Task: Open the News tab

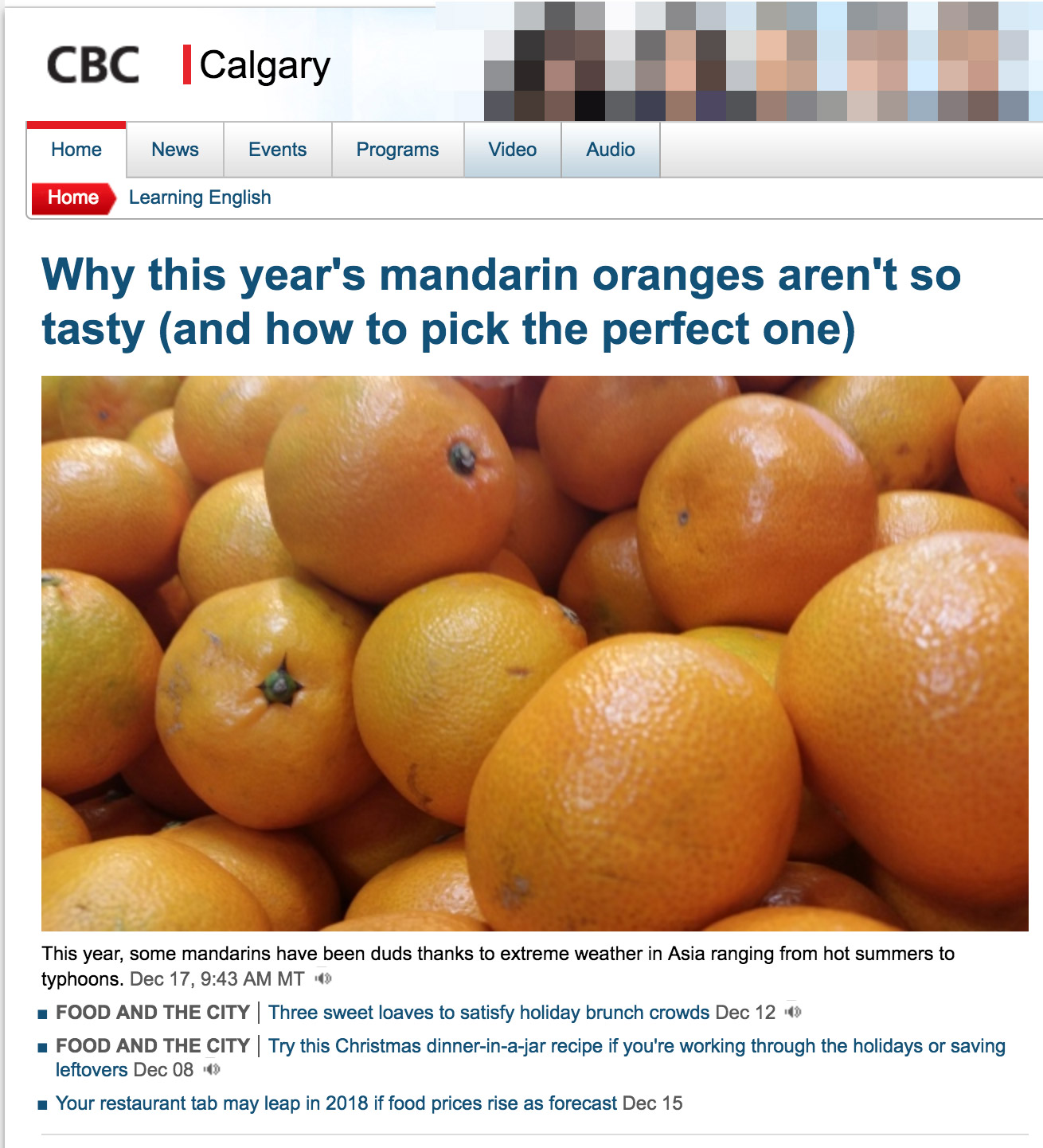Action: [x=174, y=150]
